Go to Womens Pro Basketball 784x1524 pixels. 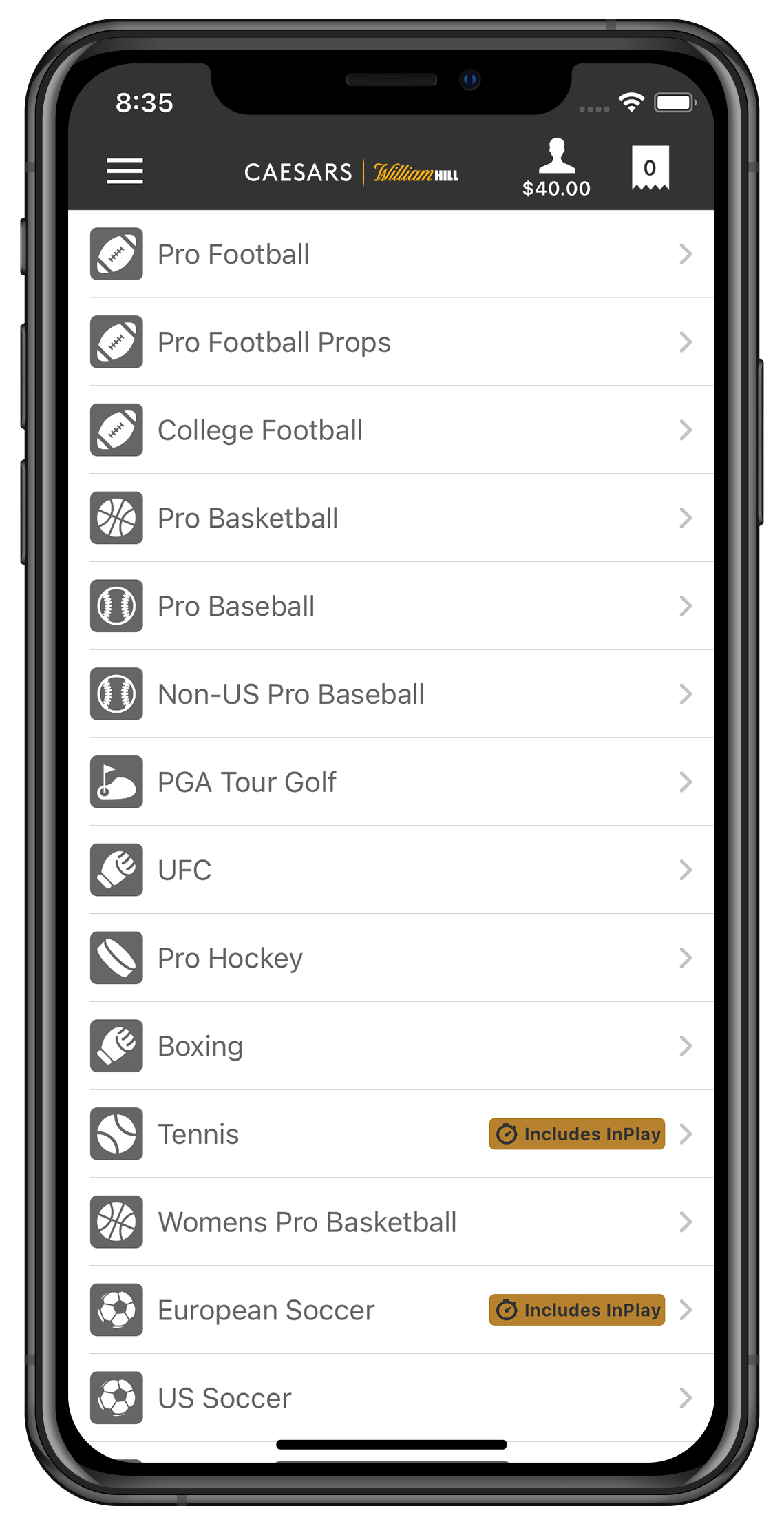(391, 1222)
